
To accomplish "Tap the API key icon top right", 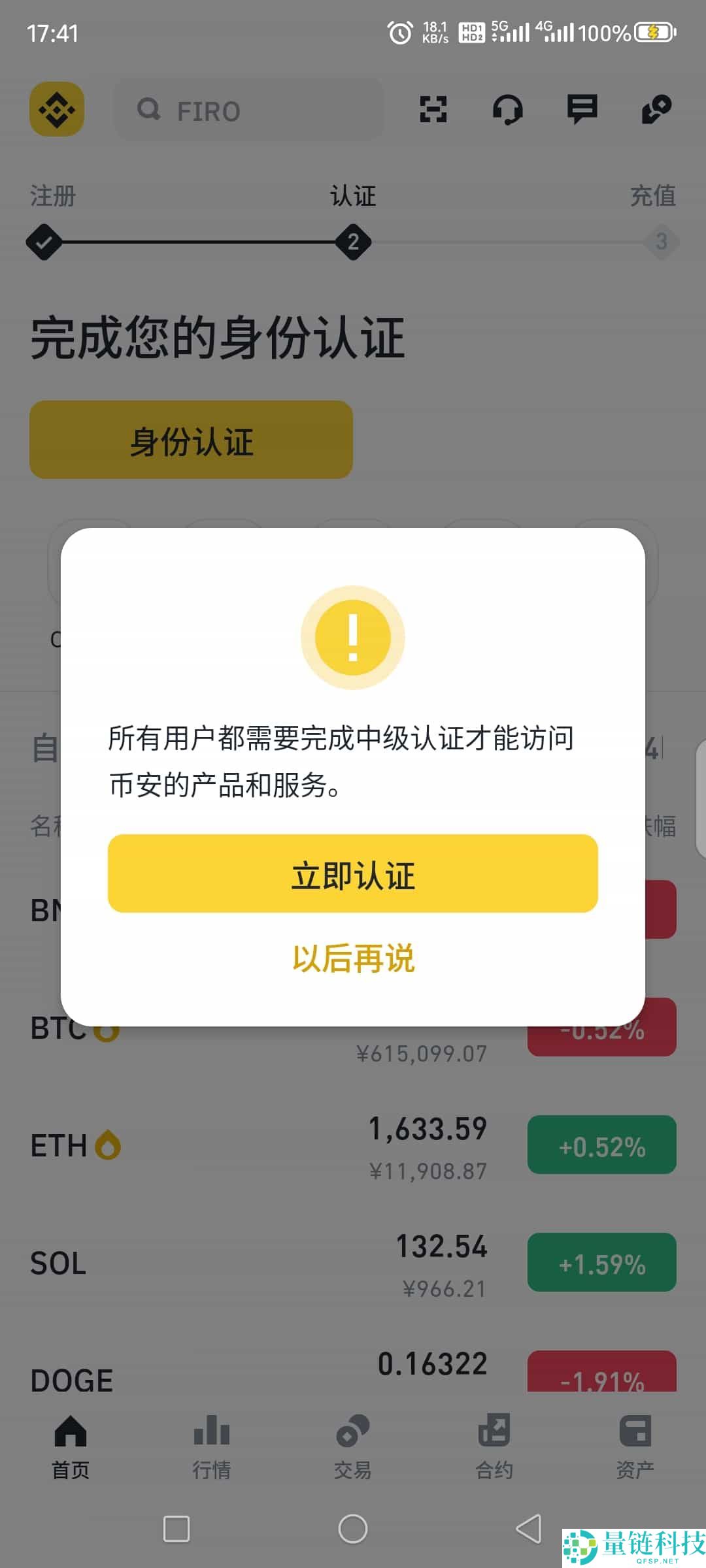I will point(657,109).
